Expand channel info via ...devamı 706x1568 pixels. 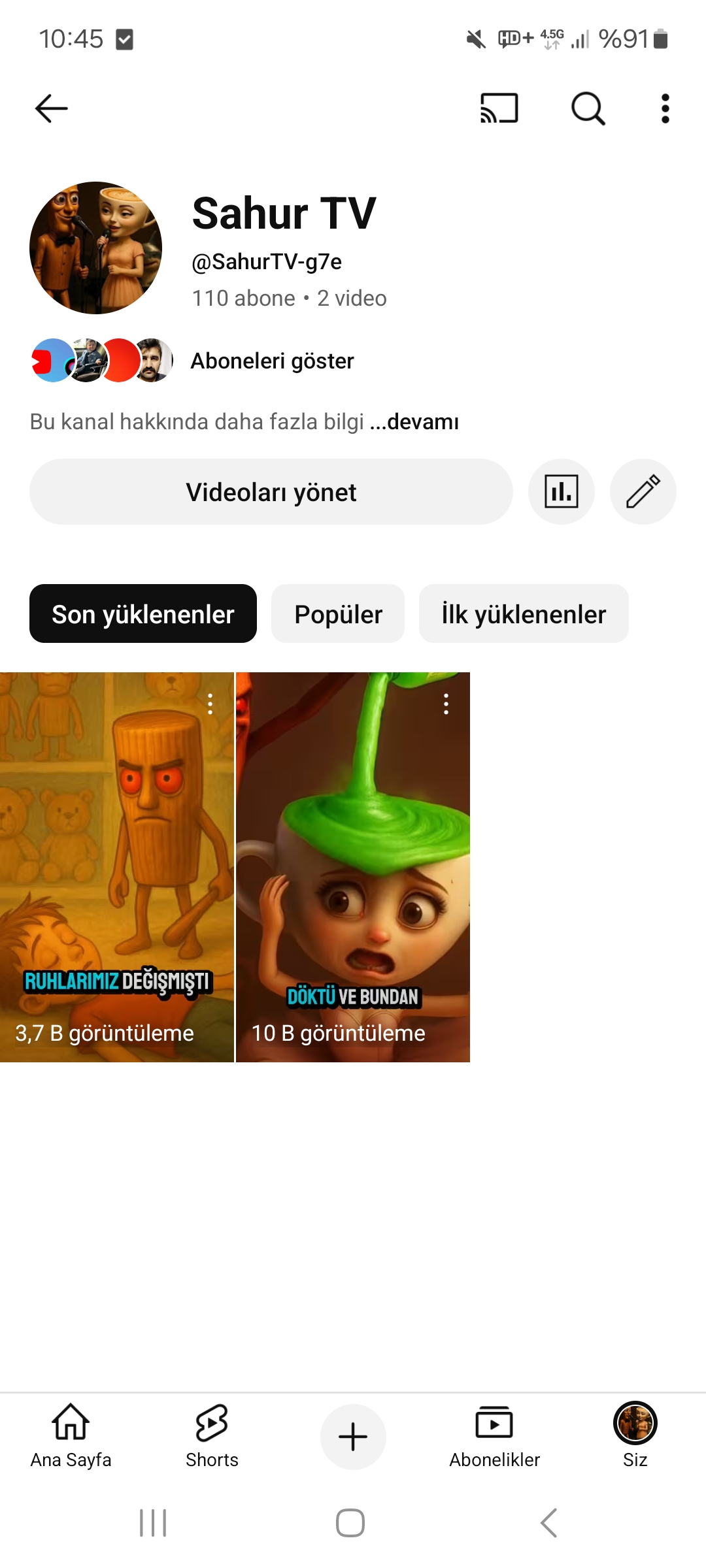click(x=414, y=421)
